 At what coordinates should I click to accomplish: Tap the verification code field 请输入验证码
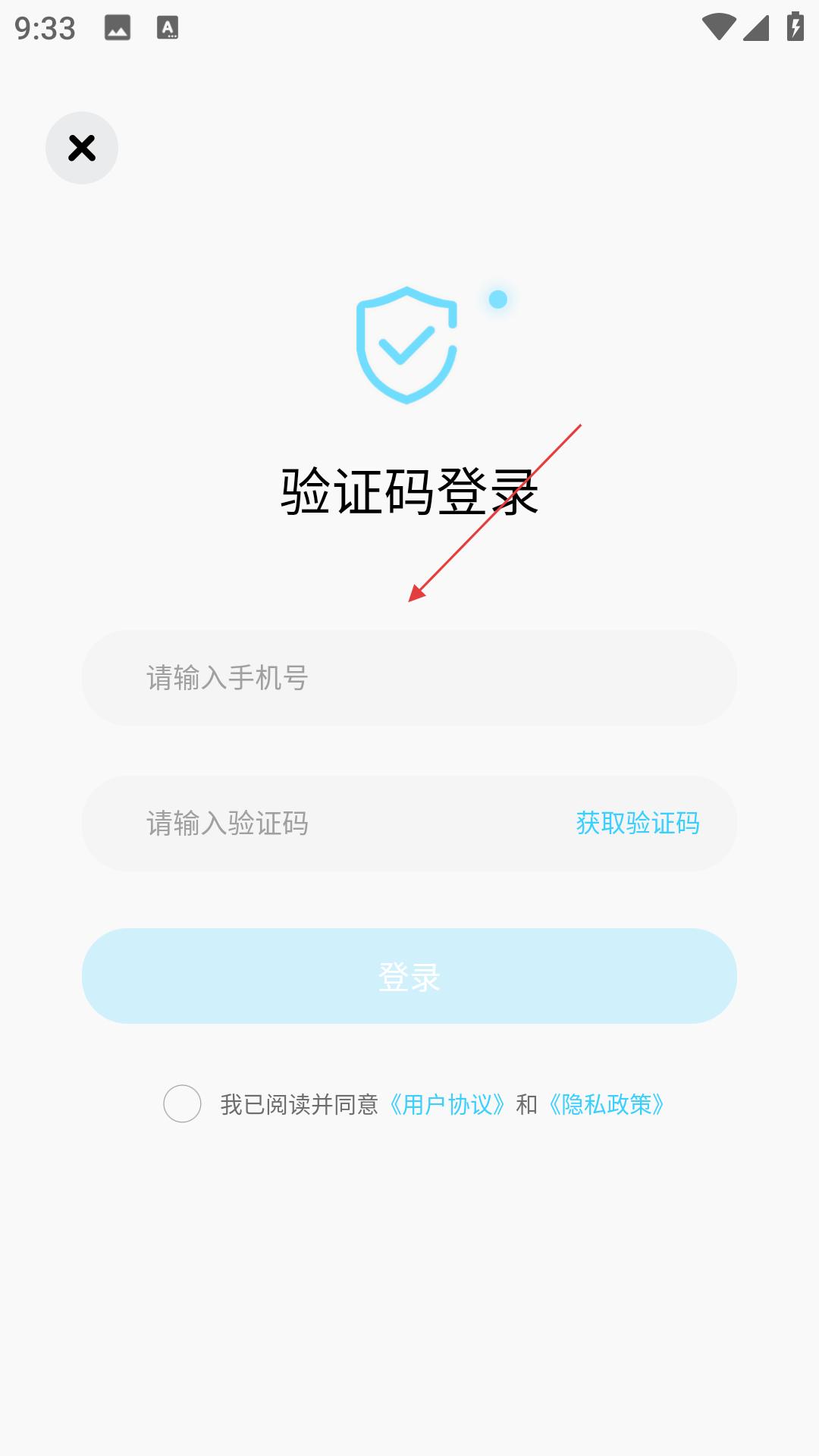[x=326, y=824]
